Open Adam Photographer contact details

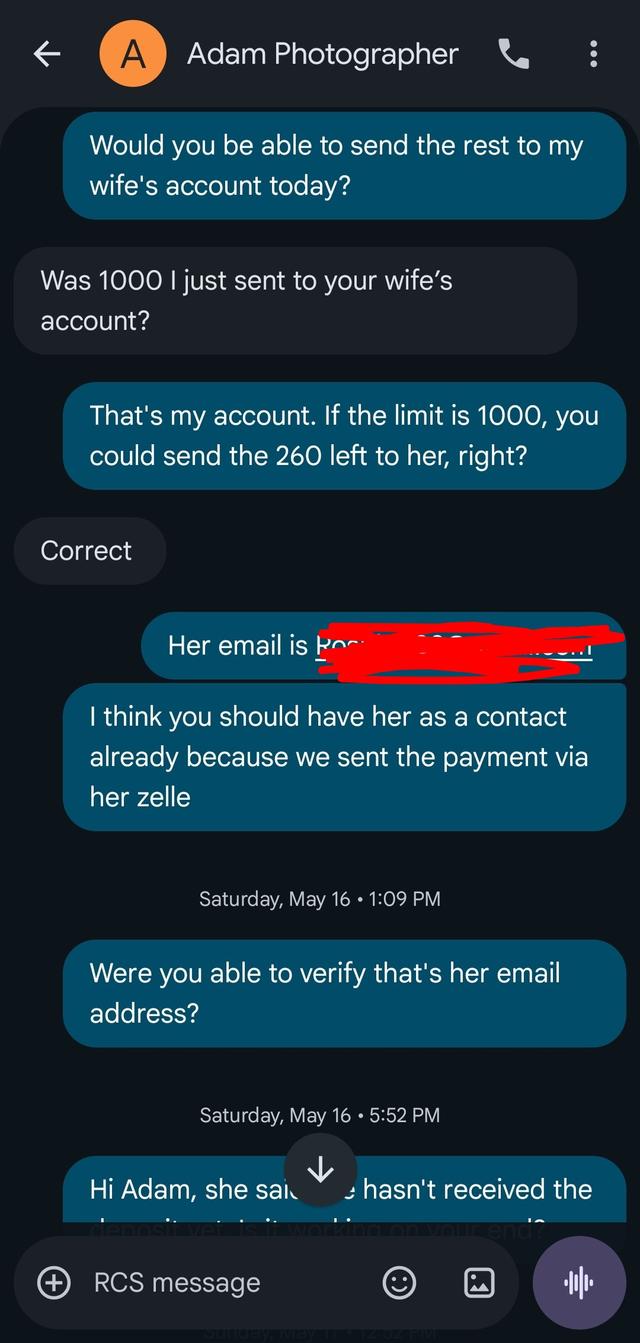coord(322,54)
